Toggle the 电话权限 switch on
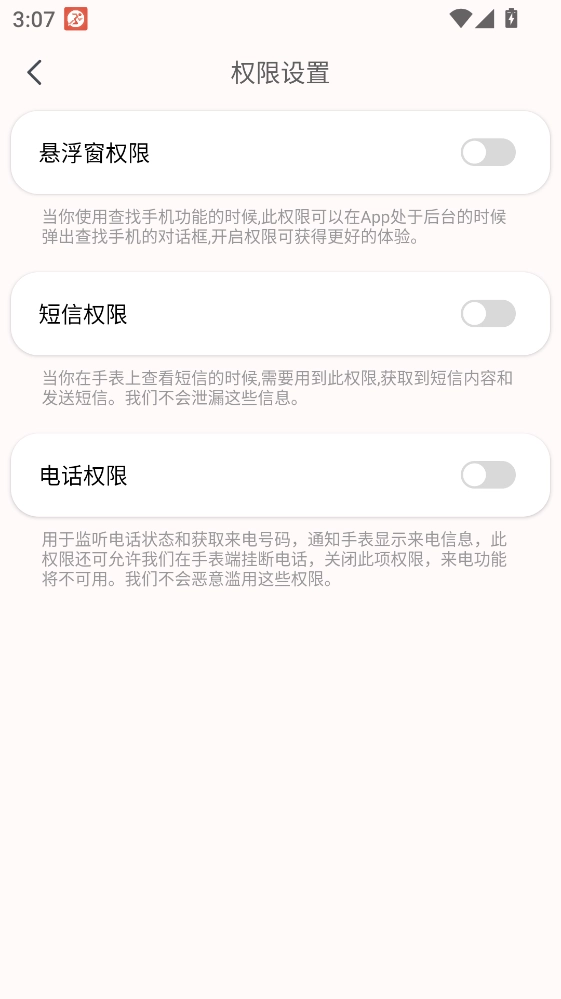The height and width of the screenshot is (999, 561). 488,475
